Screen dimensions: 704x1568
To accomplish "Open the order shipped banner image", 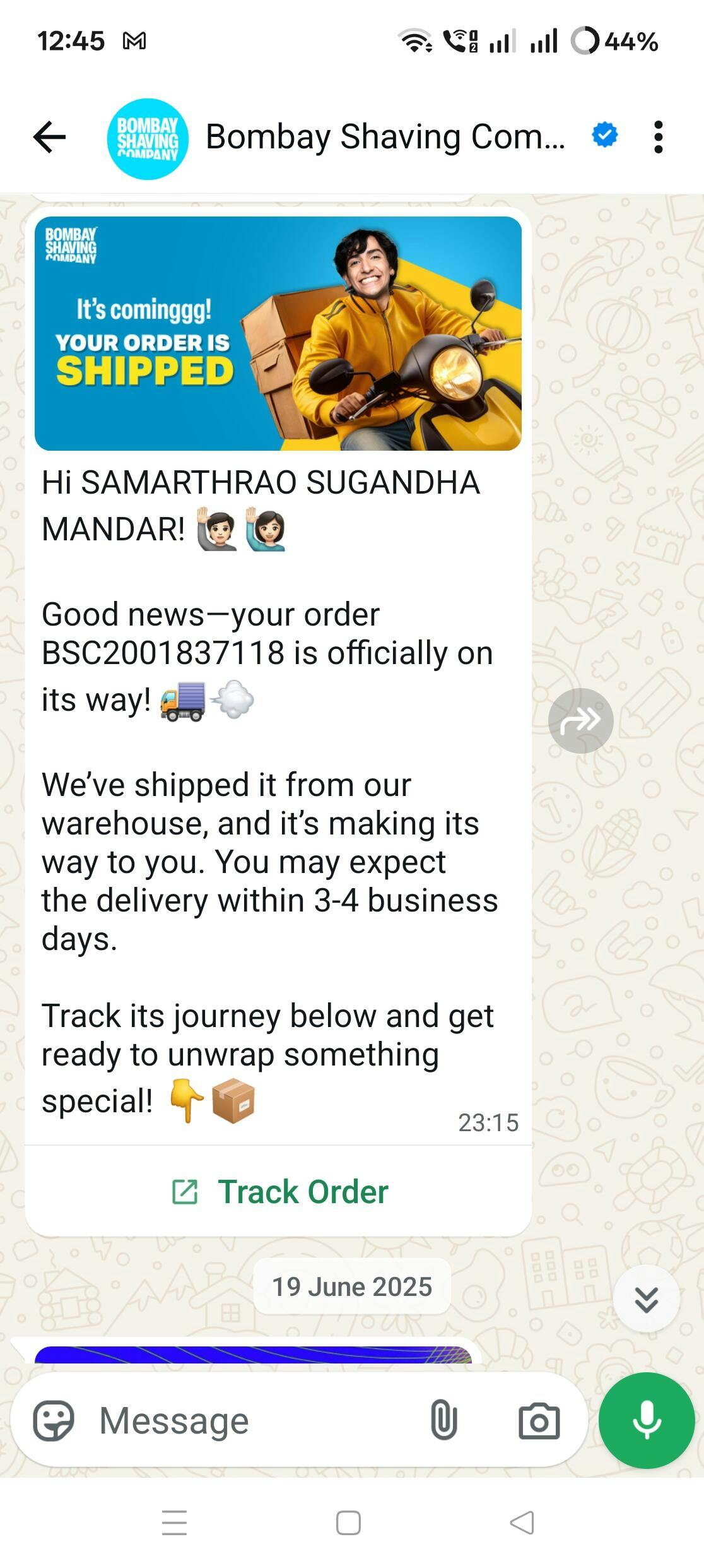I will [x=278, y=333].
